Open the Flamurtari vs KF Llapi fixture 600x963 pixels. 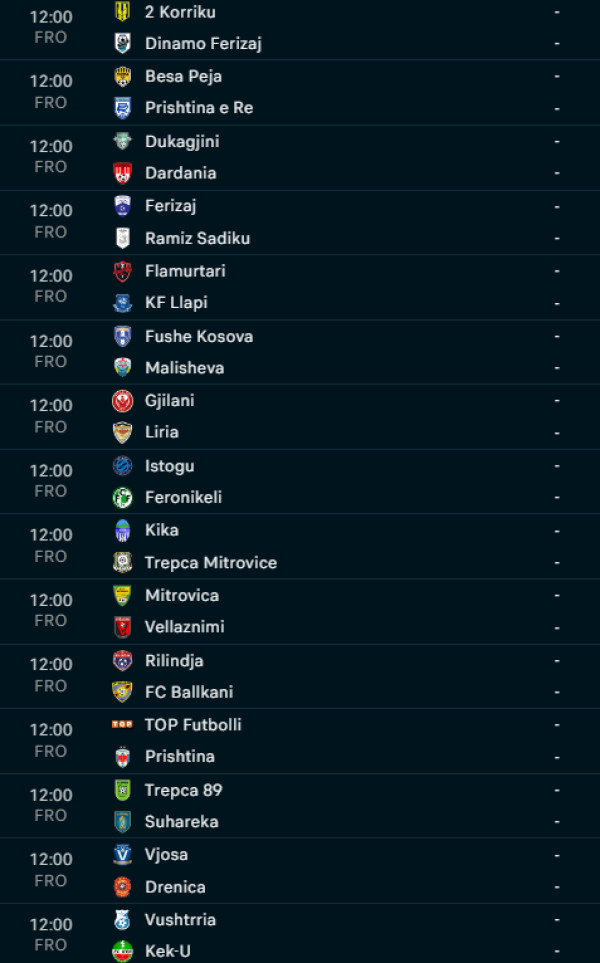coord(300,287)
